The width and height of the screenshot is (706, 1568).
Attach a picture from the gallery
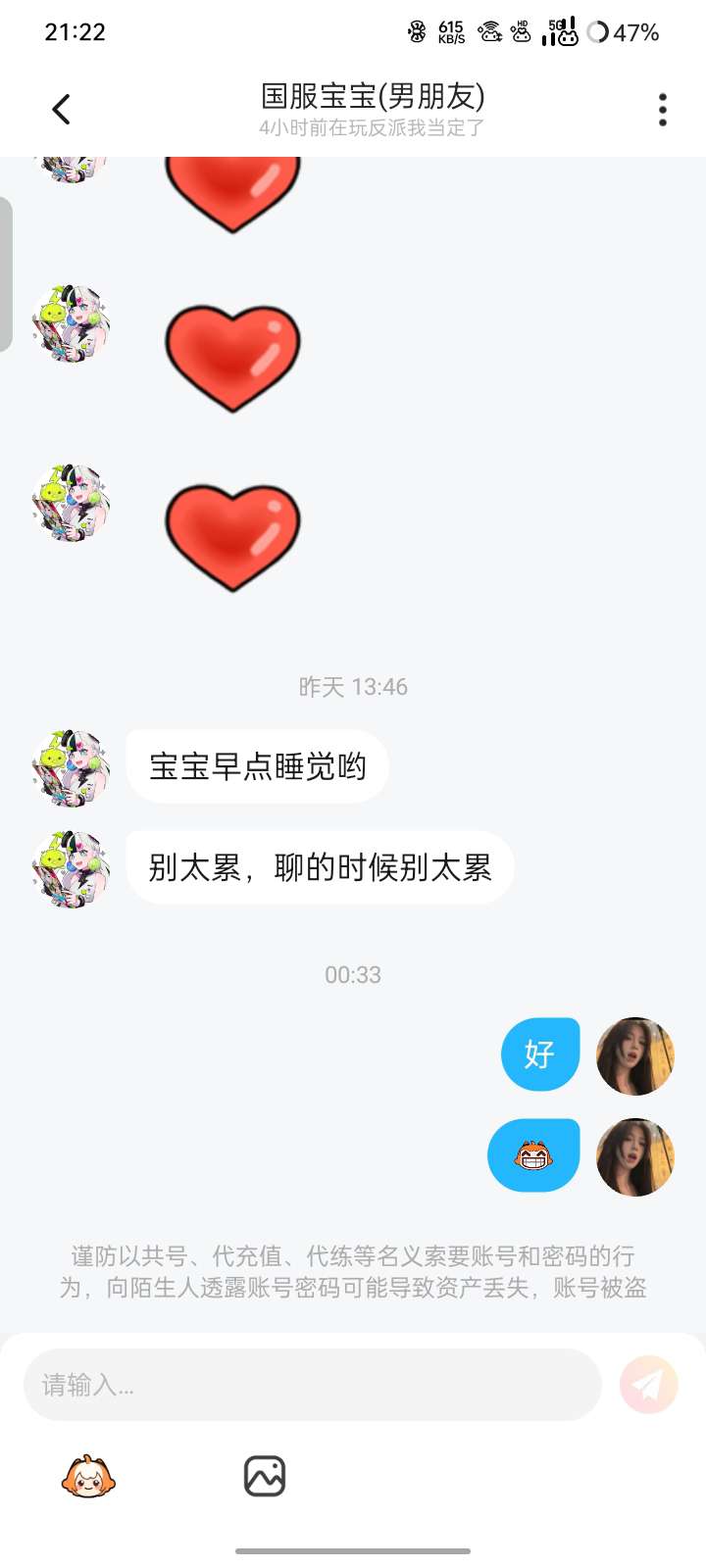click(x=264, y=1476)
